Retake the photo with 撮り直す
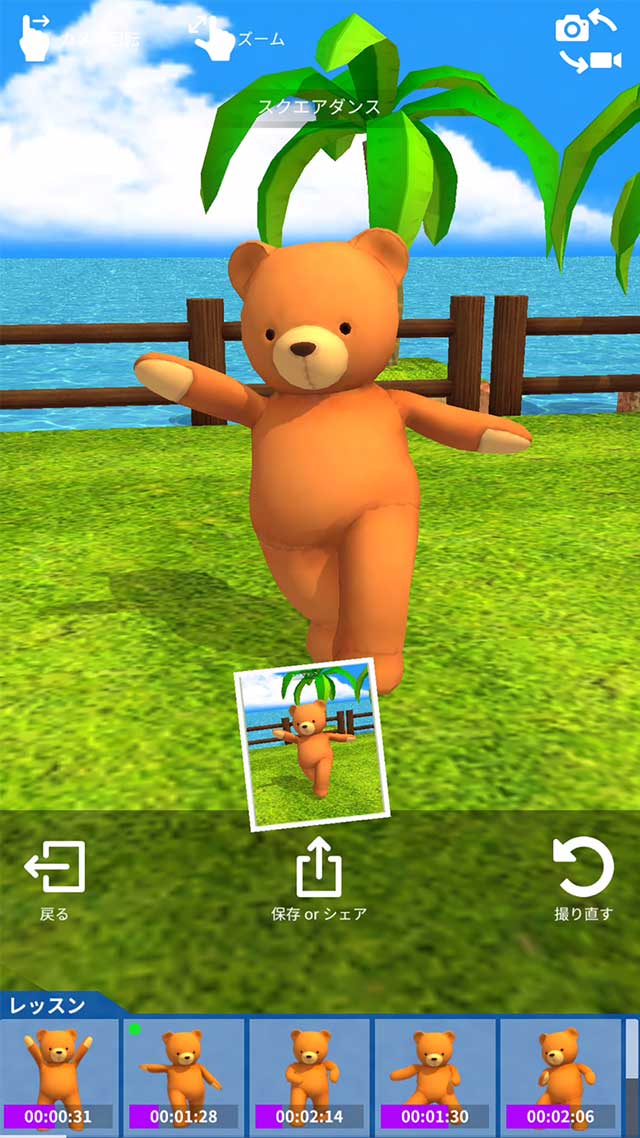Image resolution: width=640 pixels, height=1138 pixels. pyautogui.click(x=584, y=878)
